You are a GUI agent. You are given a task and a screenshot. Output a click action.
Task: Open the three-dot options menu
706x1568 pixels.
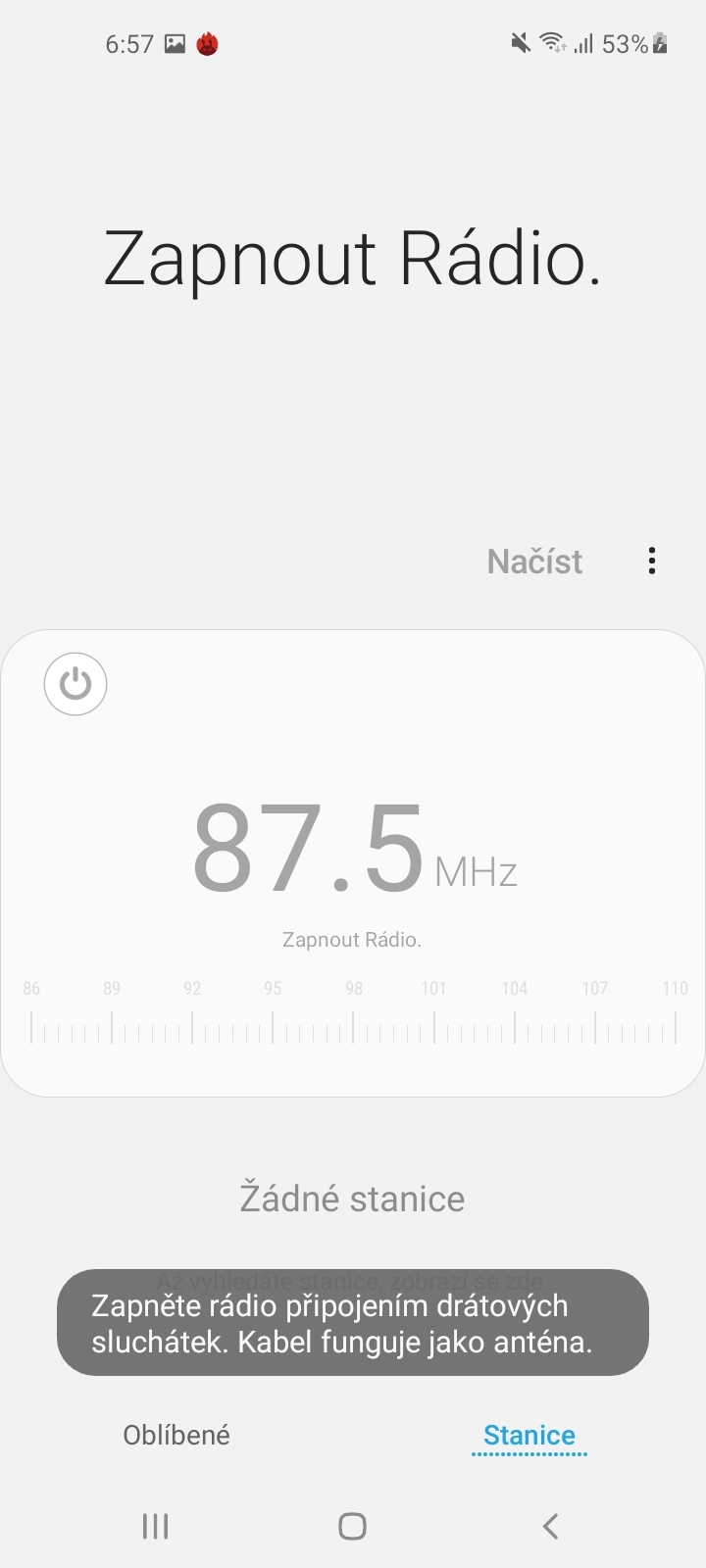tap(651, 561)
